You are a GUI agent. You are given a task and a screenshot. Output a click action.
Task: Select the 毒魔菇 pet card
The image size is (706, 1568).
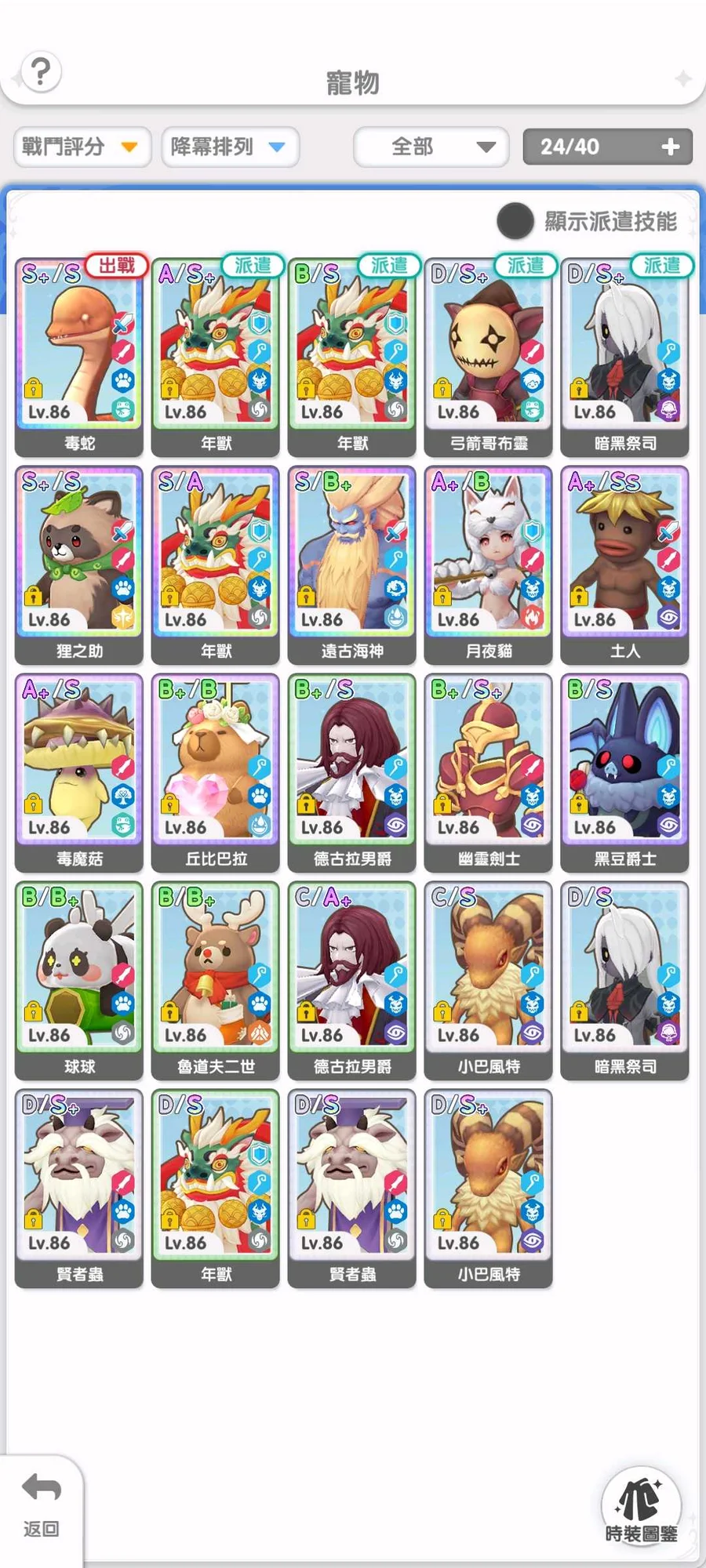[x=79, y=773]
